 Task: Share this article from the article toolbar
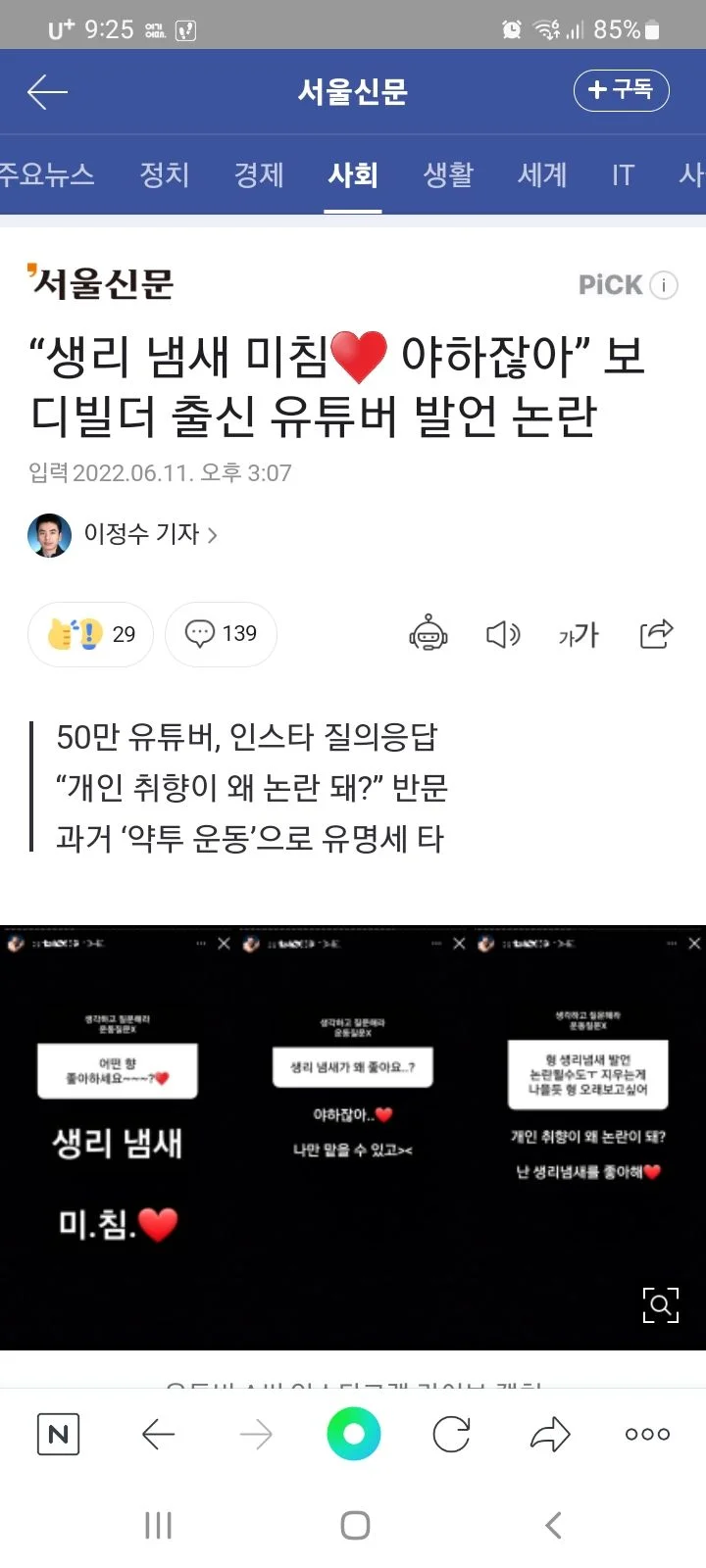pyautogui.click(x=656, y=634)
